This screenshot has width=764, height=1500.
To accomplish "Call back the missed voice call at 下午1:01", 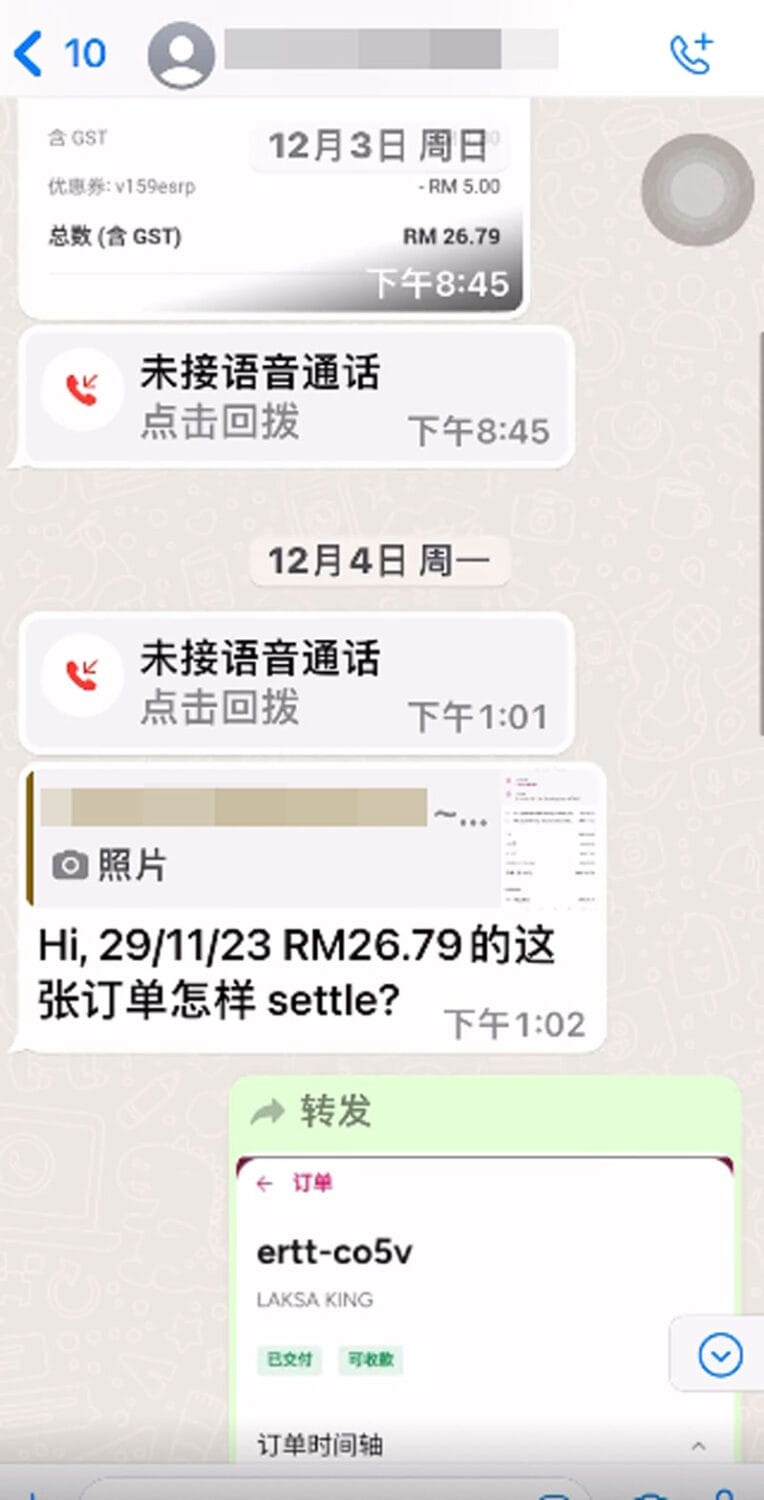I will click(296, 683).
